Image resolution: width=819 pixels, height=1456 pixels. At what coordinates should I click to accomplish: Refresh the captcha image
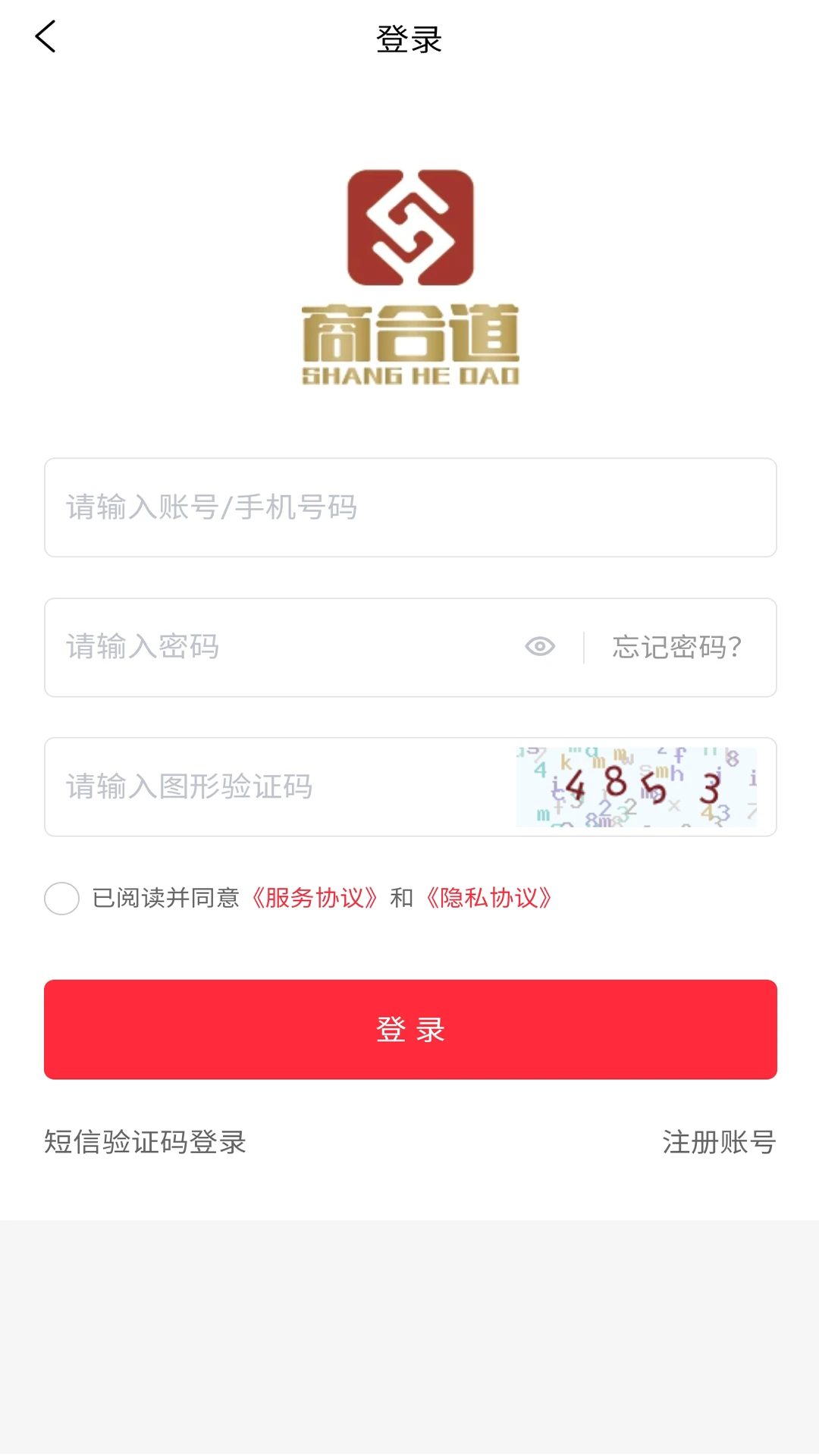click(636, 787)
